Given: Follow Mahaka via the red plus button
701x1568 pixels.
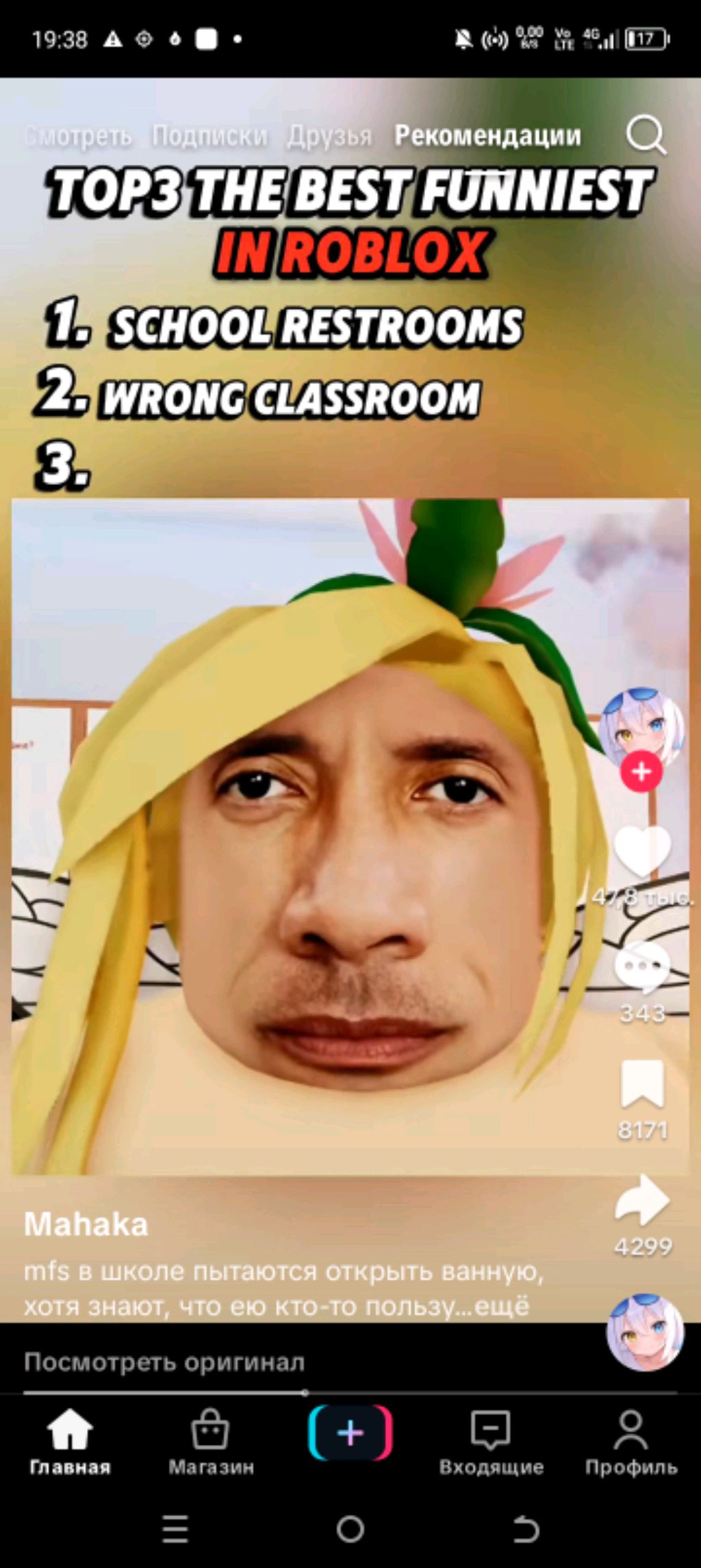Looking at the screenshot, I should (x=641, y=772).
